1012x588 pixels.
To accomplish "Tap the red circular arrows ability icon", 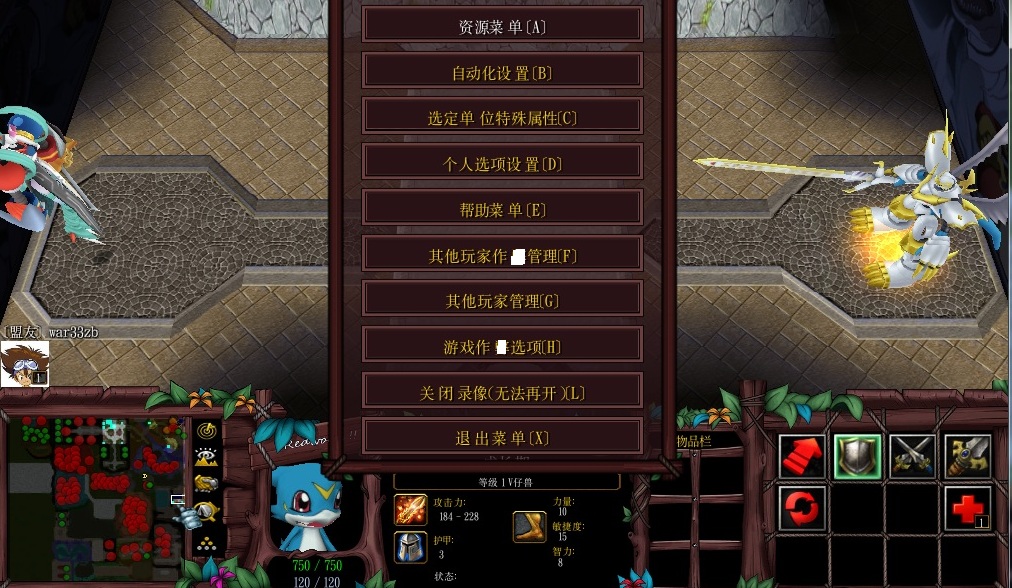I will 801,508.
